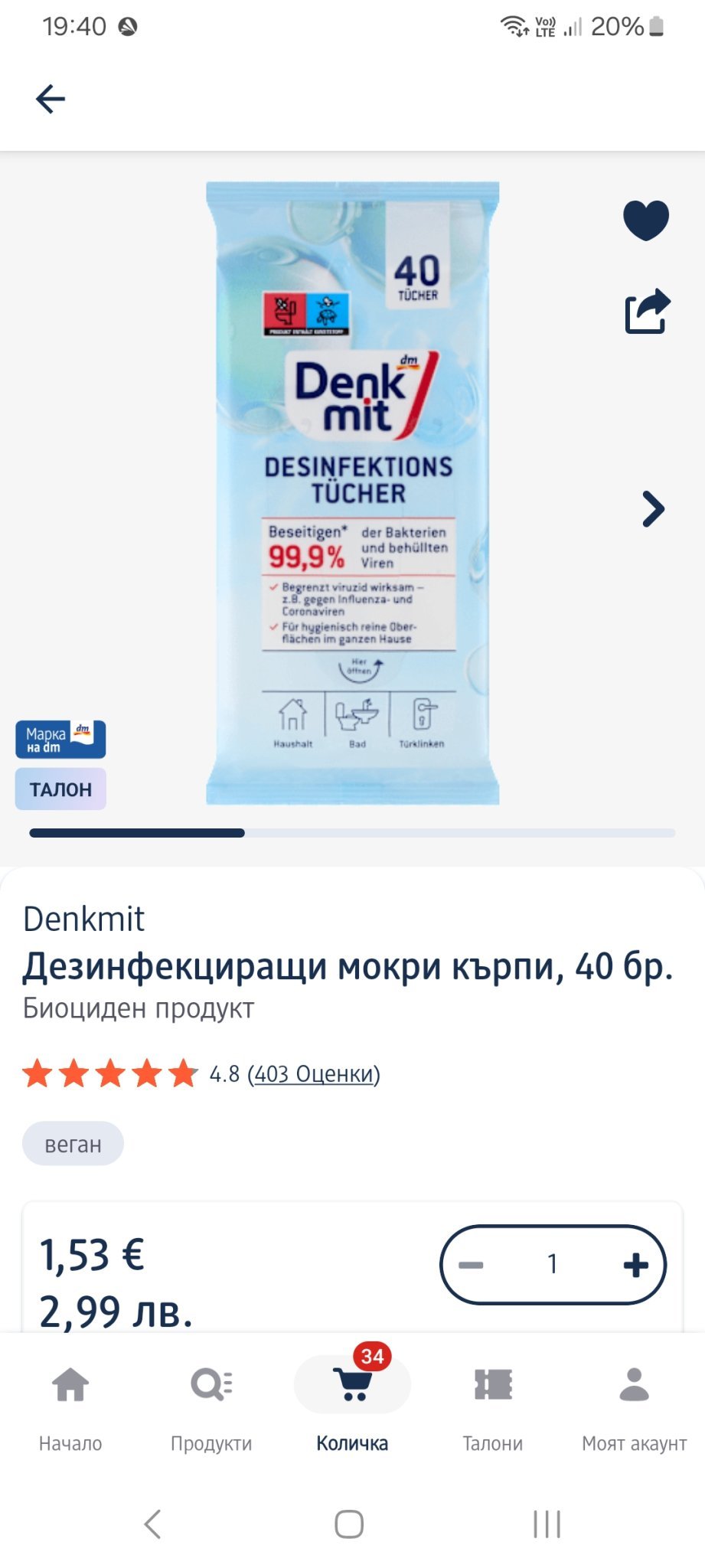Decrease quantity with minus button
The width and height of the screenshot is (705, 1568).
pos(471,1265)
